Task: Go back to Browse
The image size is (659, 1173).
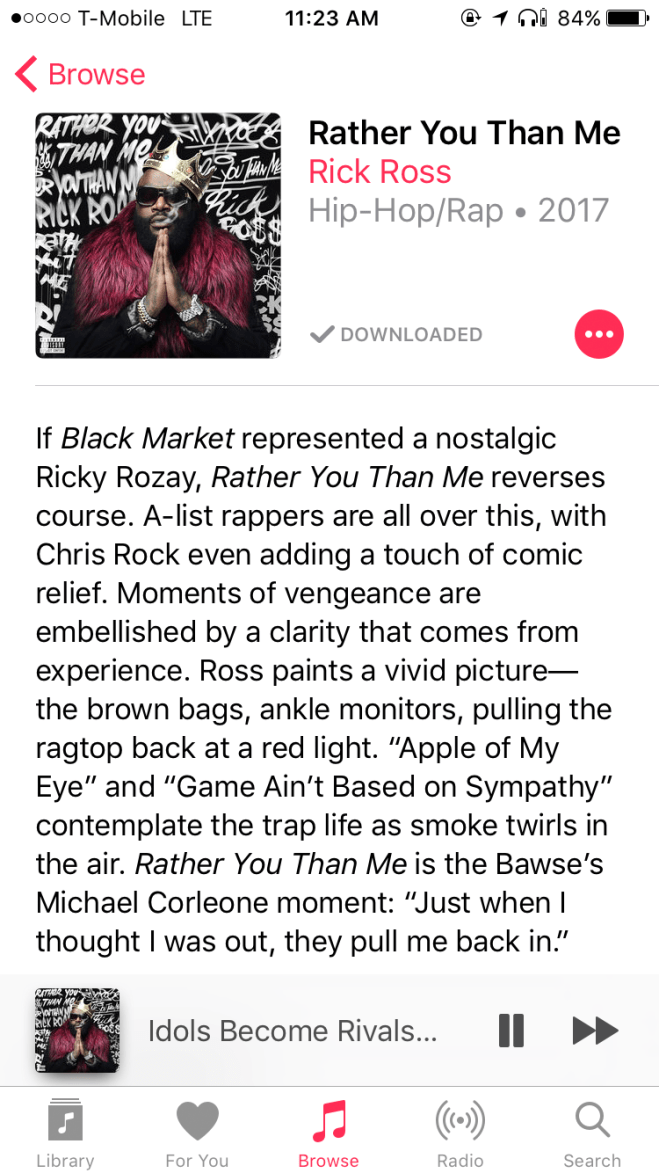Action: (x=82, y=75)
